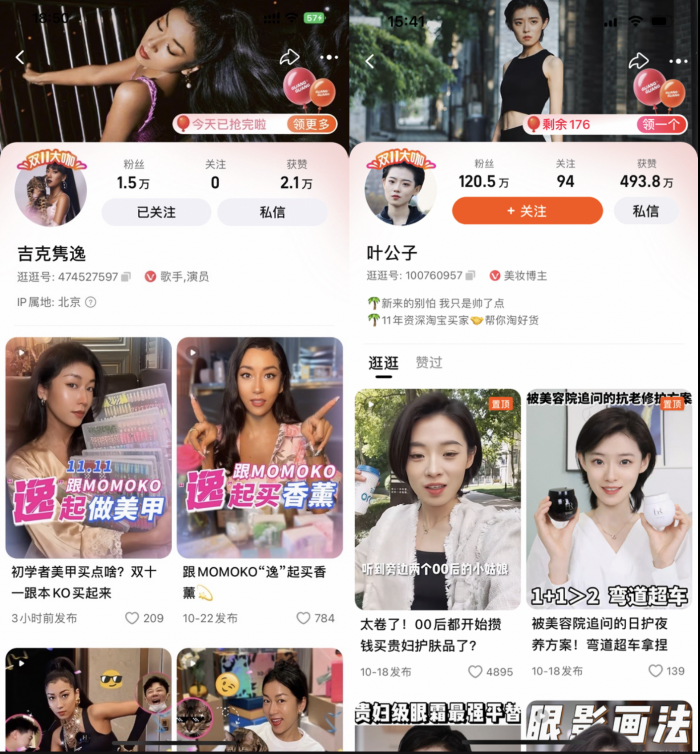This screenshot has width=700, height=754.
Task: Share 吉克隽逸's profile page
Action: [x=289, y=58]
